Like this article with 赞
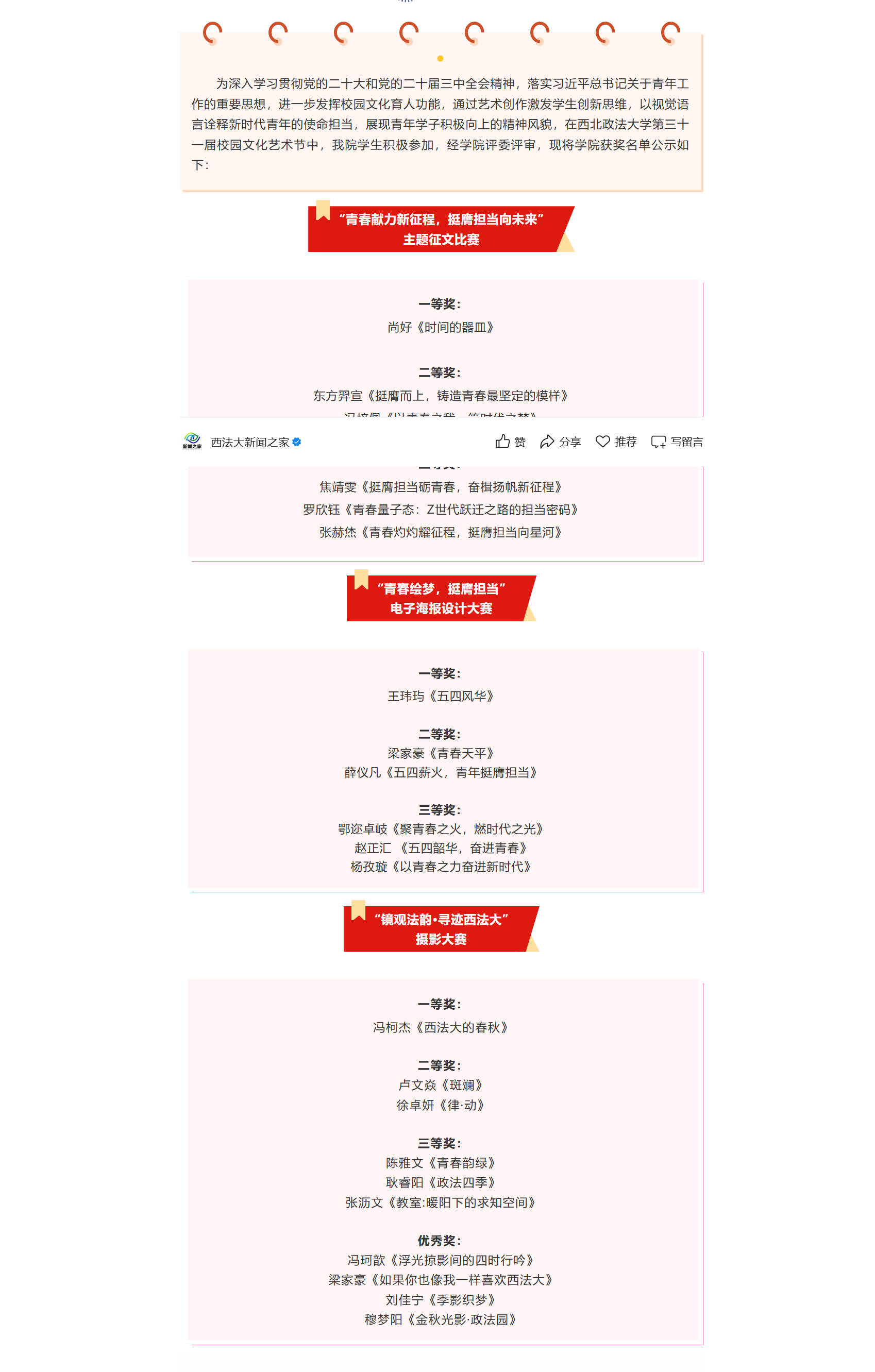Screen dimensions: 875x1372 click(x=510, y=442)
